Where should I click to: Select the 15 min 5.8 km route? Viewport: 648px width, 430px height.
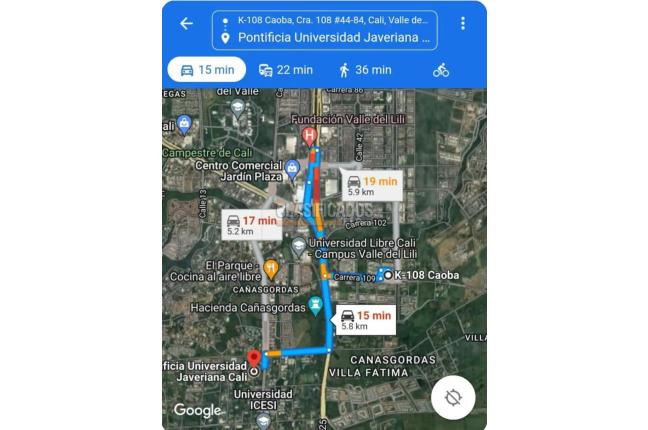[x=364, y=319]
